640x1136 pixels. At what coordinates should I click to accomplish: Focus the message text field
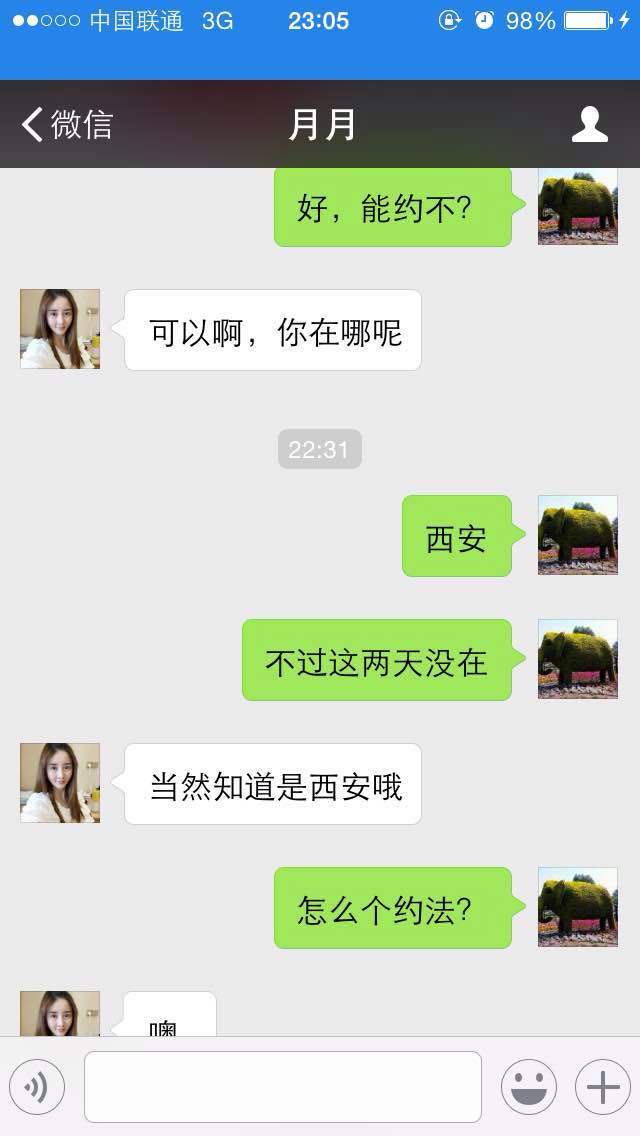(283, 1087)
